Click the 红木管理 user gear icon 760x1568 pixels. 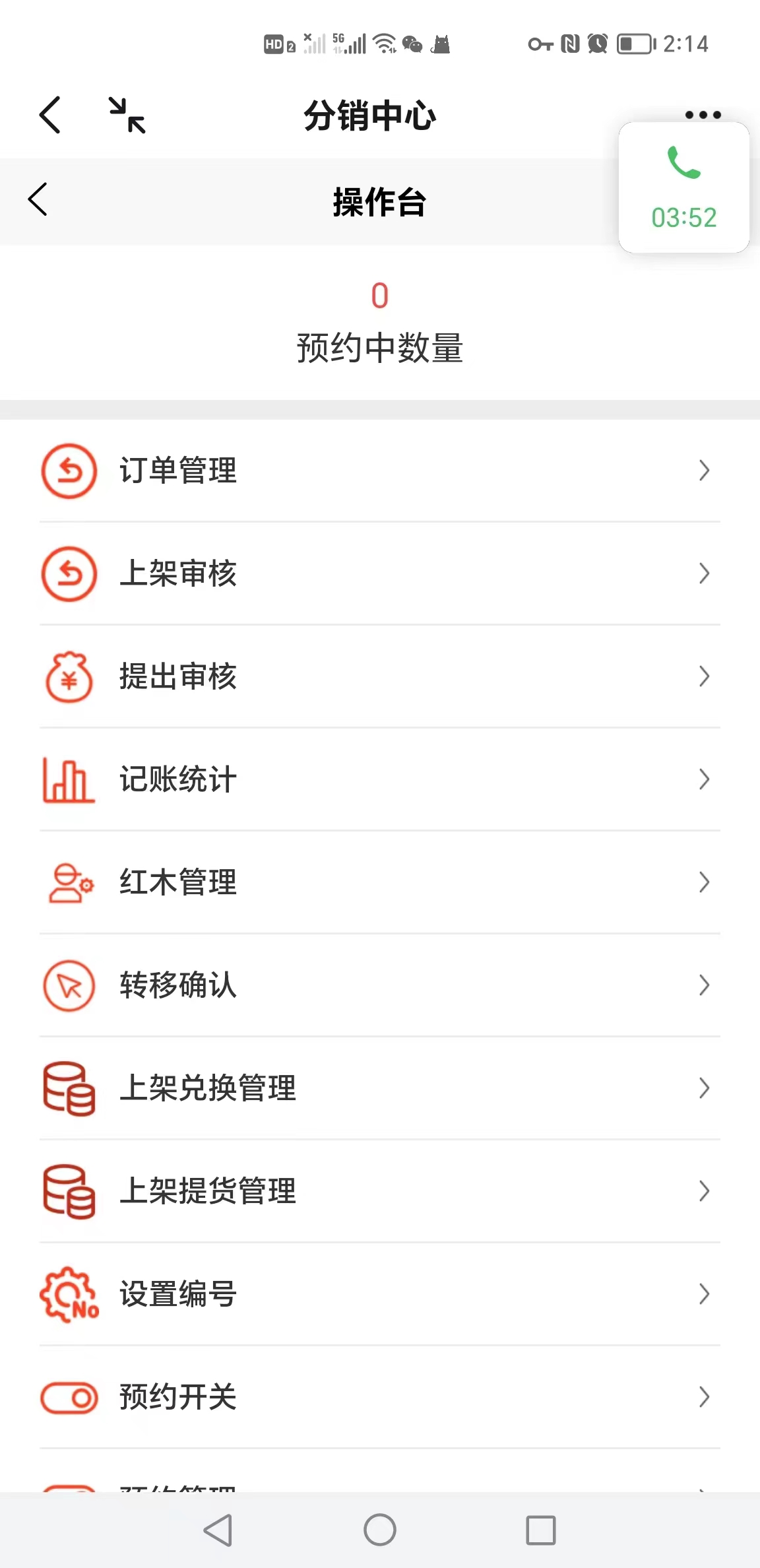pyautogui.click(x=69, y=882)
